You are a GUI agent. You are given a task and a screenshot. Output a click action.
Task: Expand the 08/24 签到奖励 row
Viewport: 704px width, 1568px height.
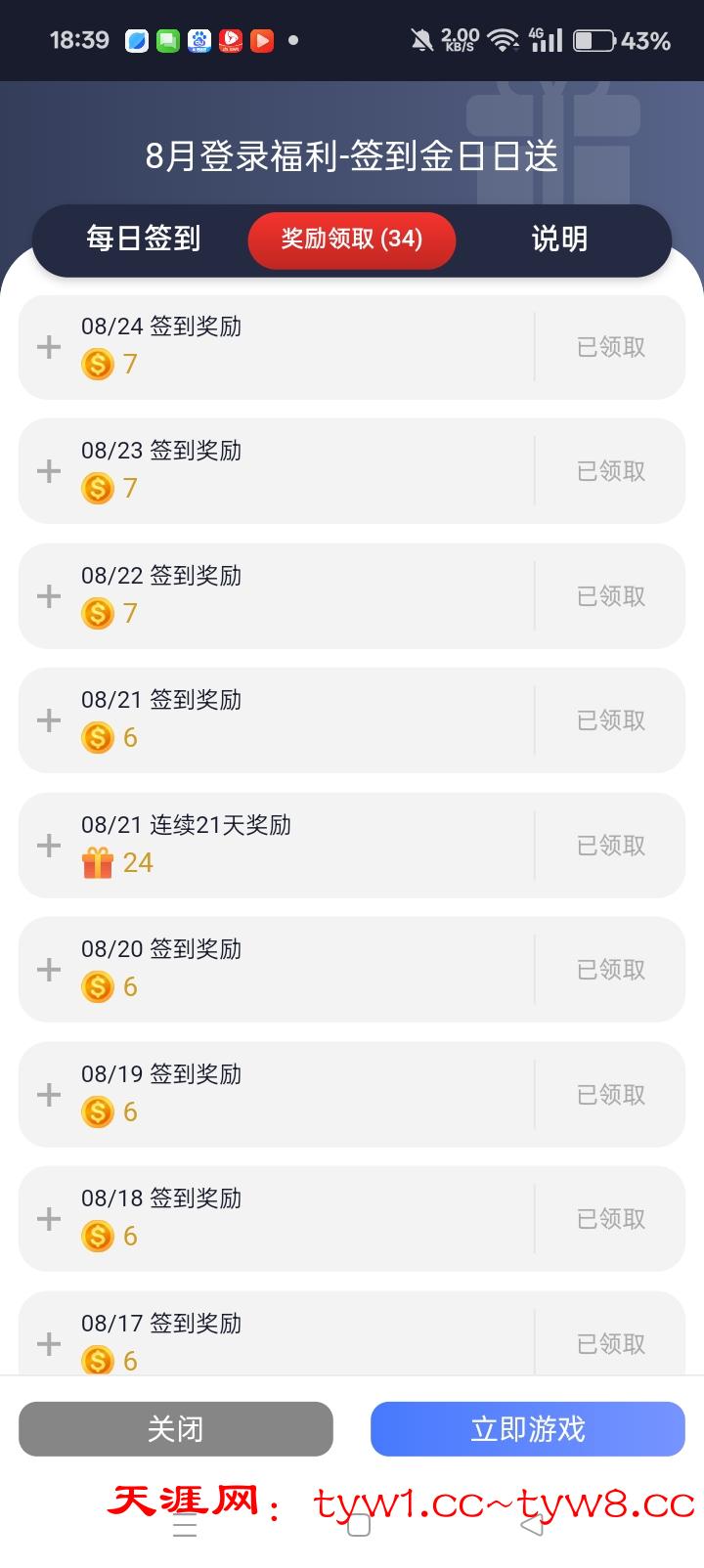pyautogui.click(x=49, y=347)
